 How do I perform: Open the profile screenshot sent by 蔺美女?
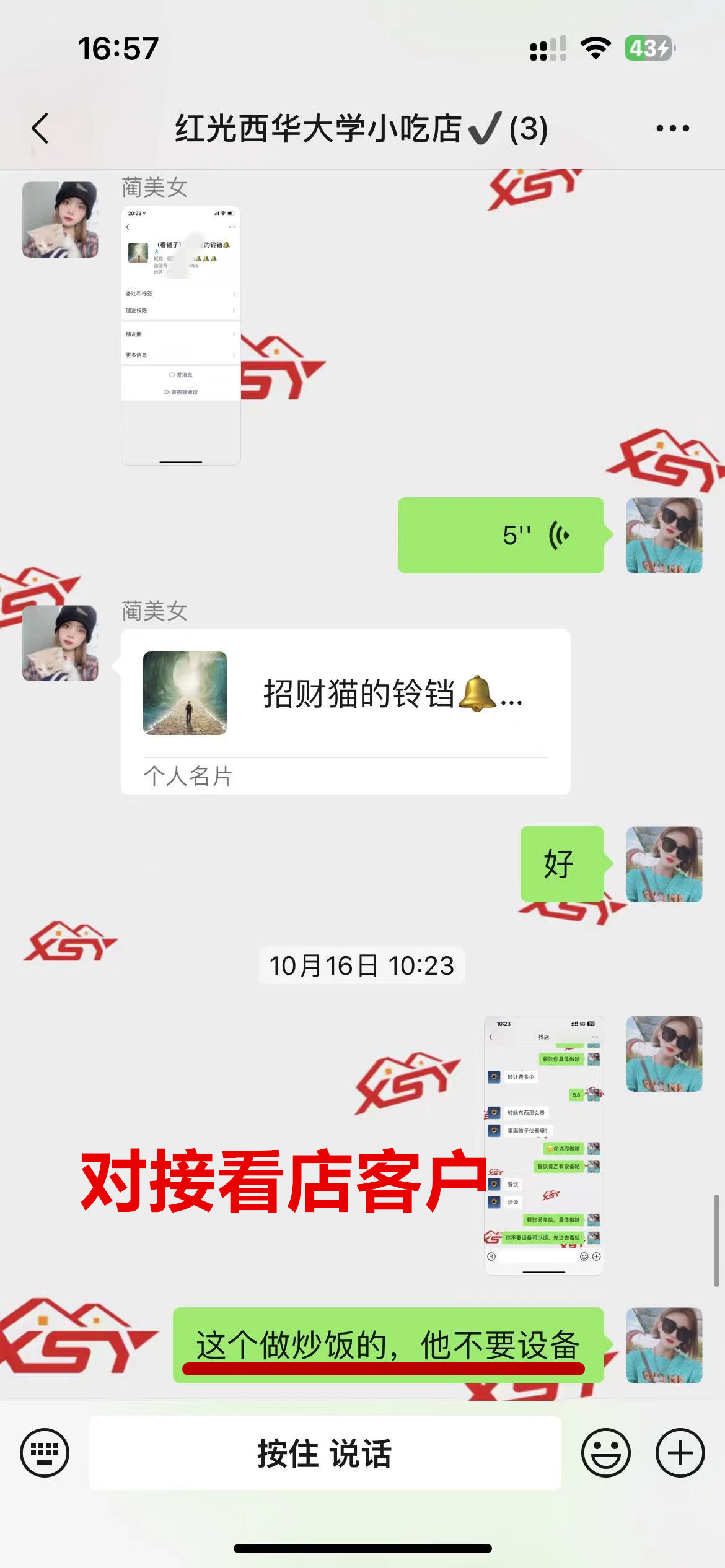click(180, 335)
